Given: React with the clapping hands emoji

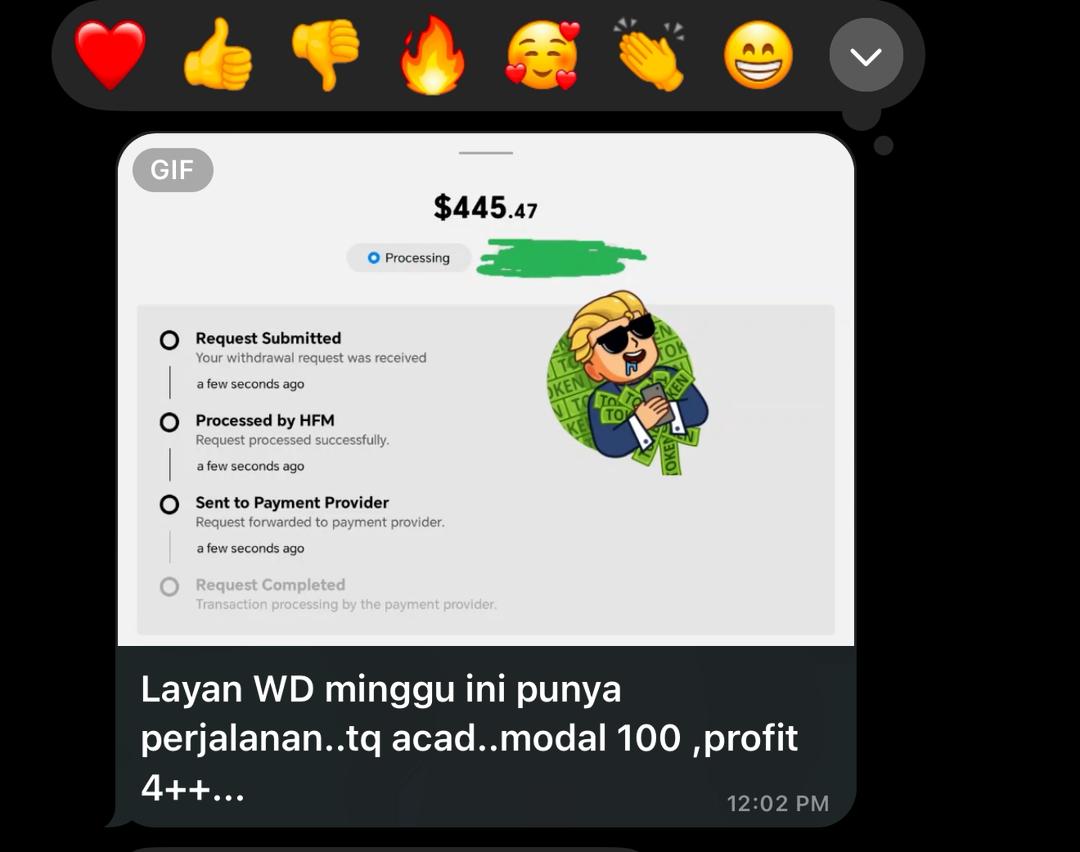Looking at the screenshot, I should pos(650,56).
